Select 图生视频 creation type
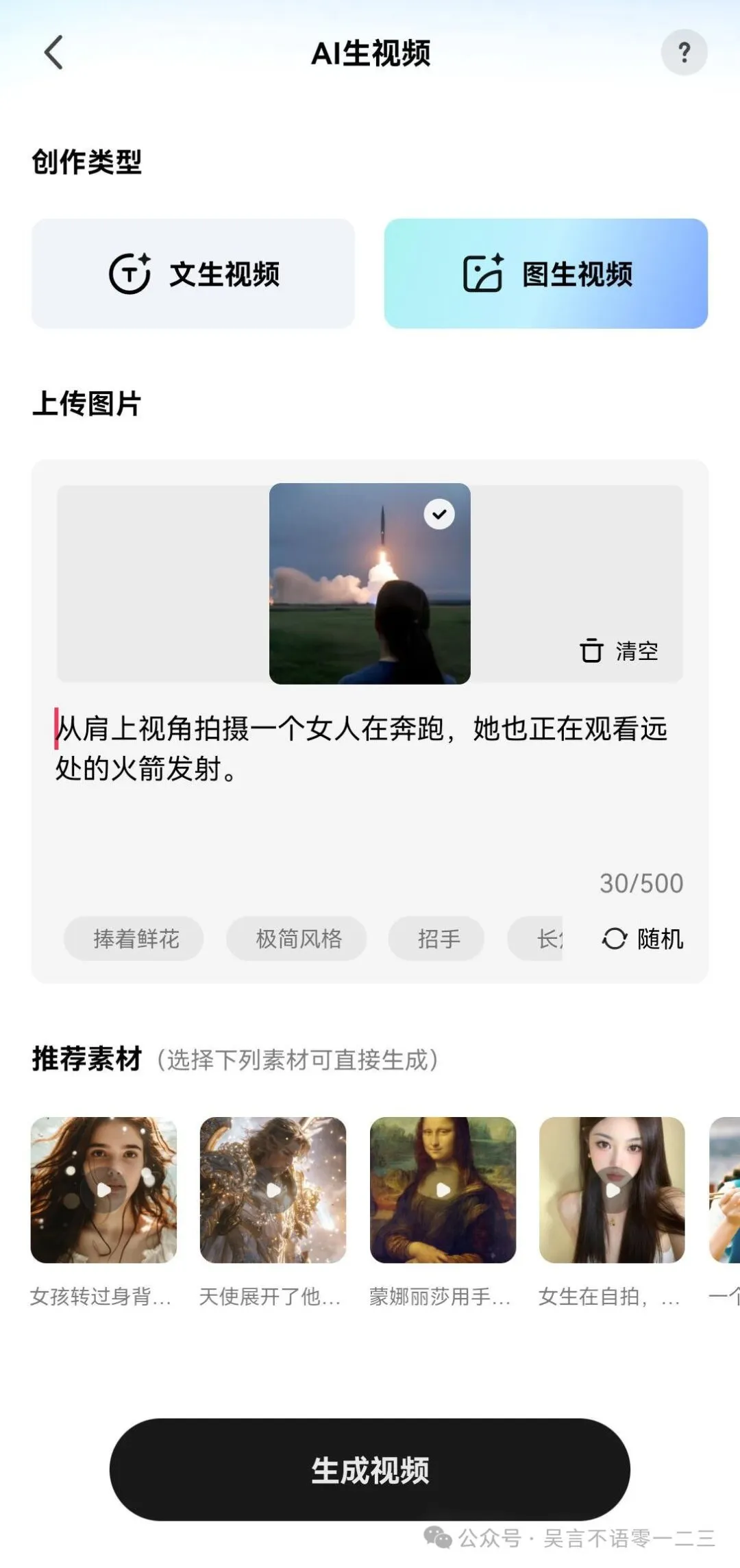Image resolution: width=740 pixels, height=1568 pixels. pos(545,273)
